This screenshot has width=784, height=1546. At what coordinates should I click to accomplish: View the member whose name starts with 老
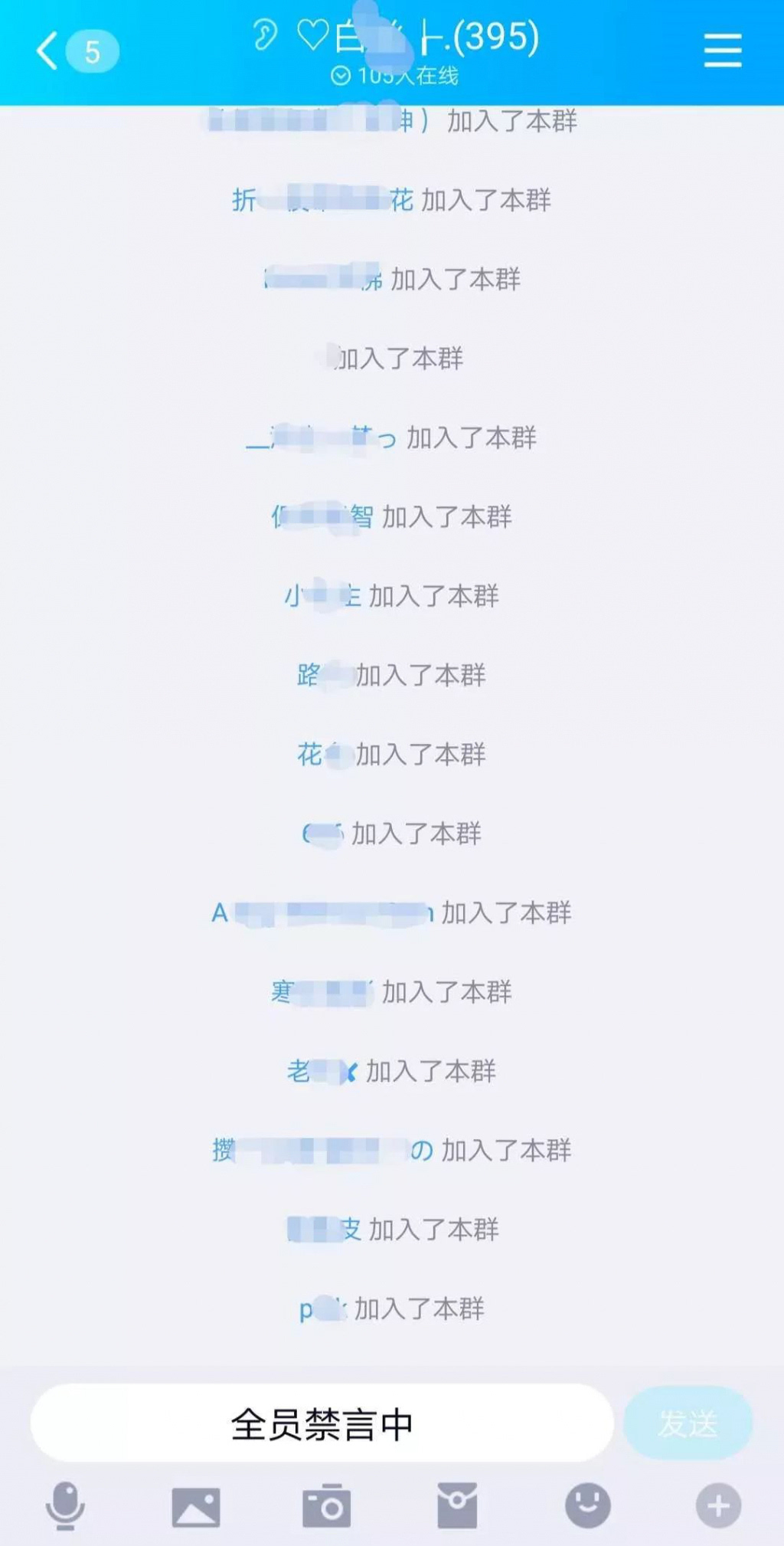pos(322,1071)
